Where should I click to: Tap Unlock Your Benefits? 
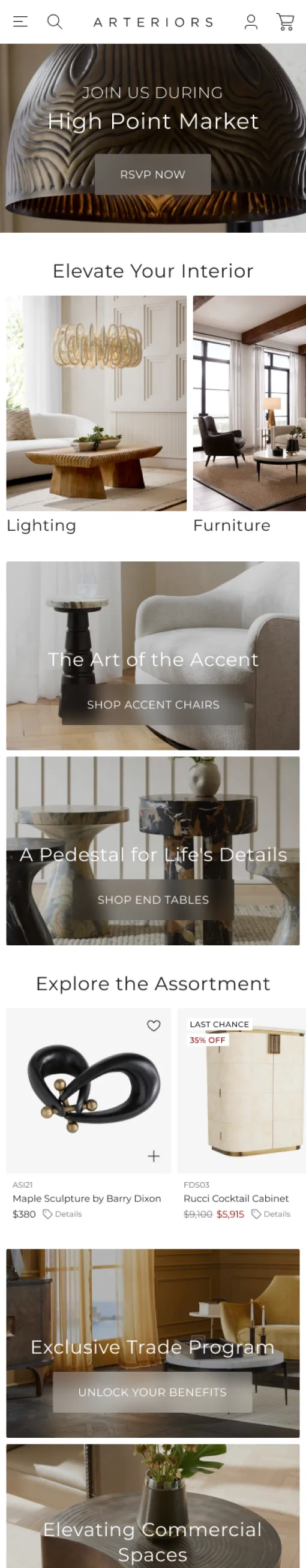pos(152,1392)
